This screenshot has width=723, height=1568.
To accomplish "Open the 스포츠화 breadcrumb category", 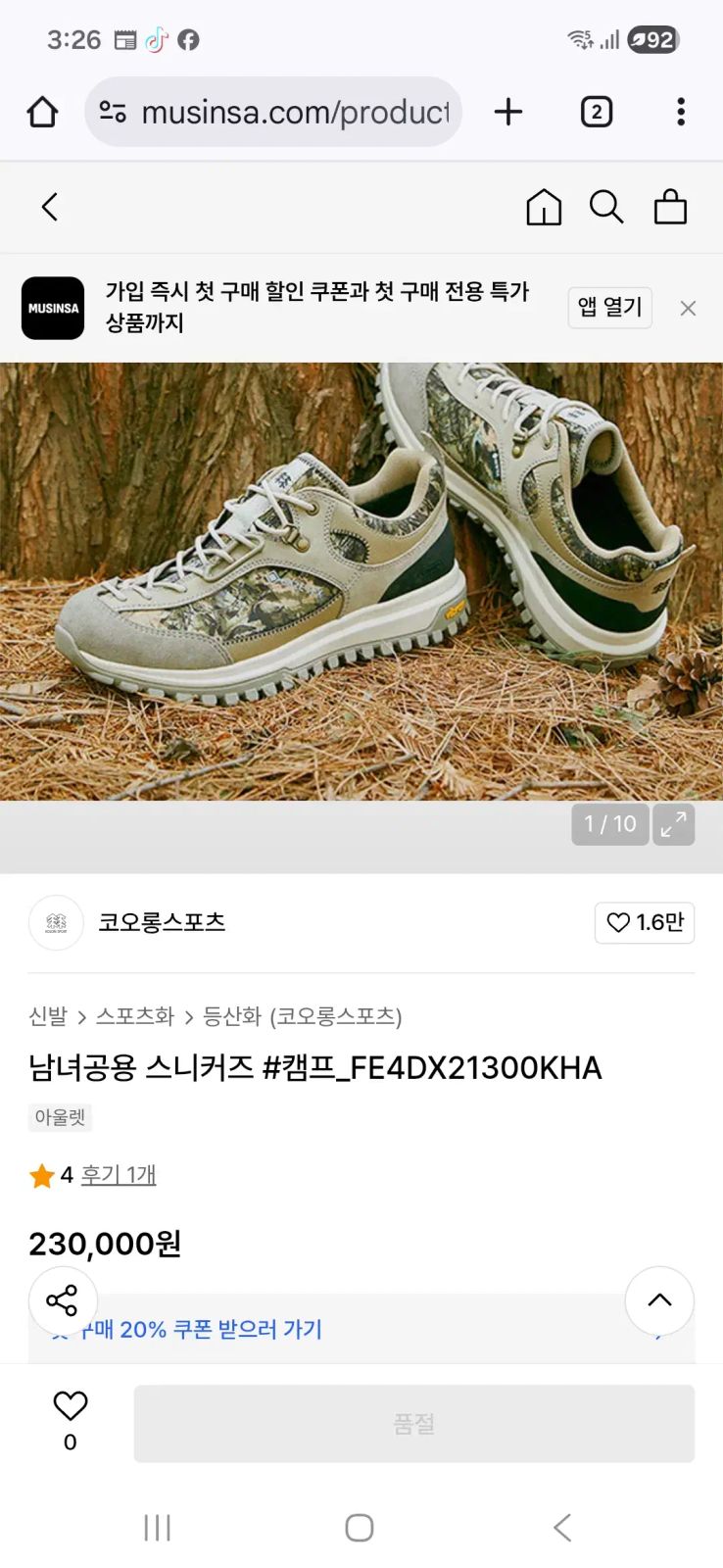I will 135,1016.
